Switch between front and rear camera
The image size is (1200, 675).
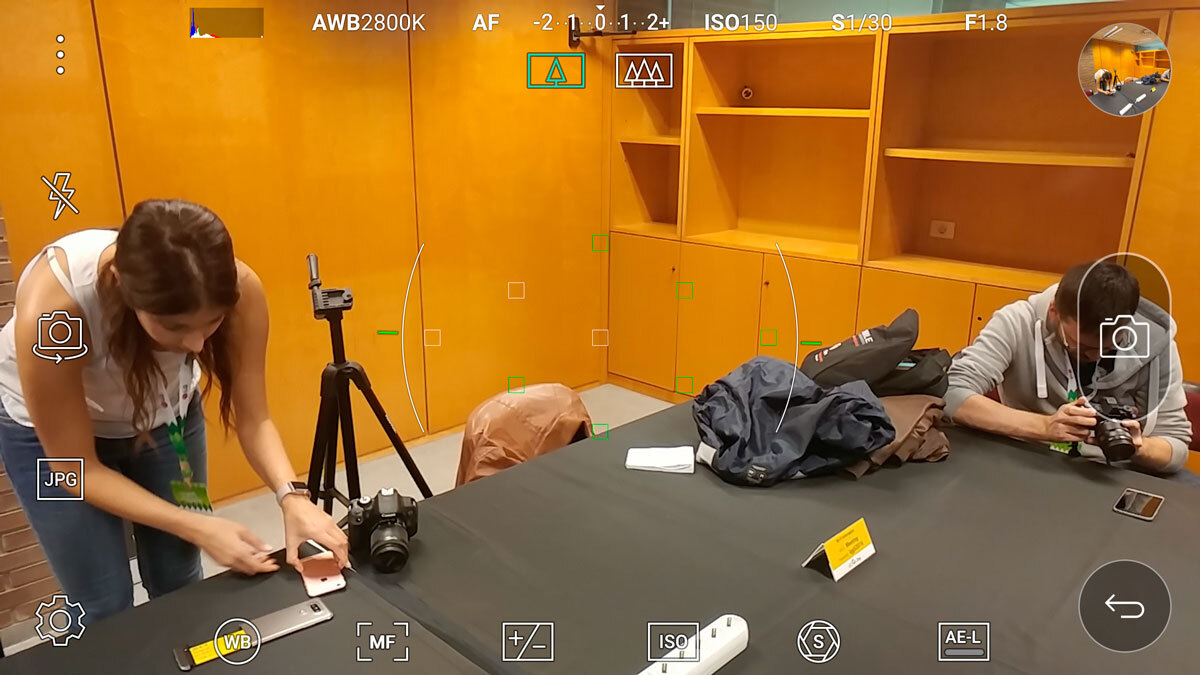point(60,336)
